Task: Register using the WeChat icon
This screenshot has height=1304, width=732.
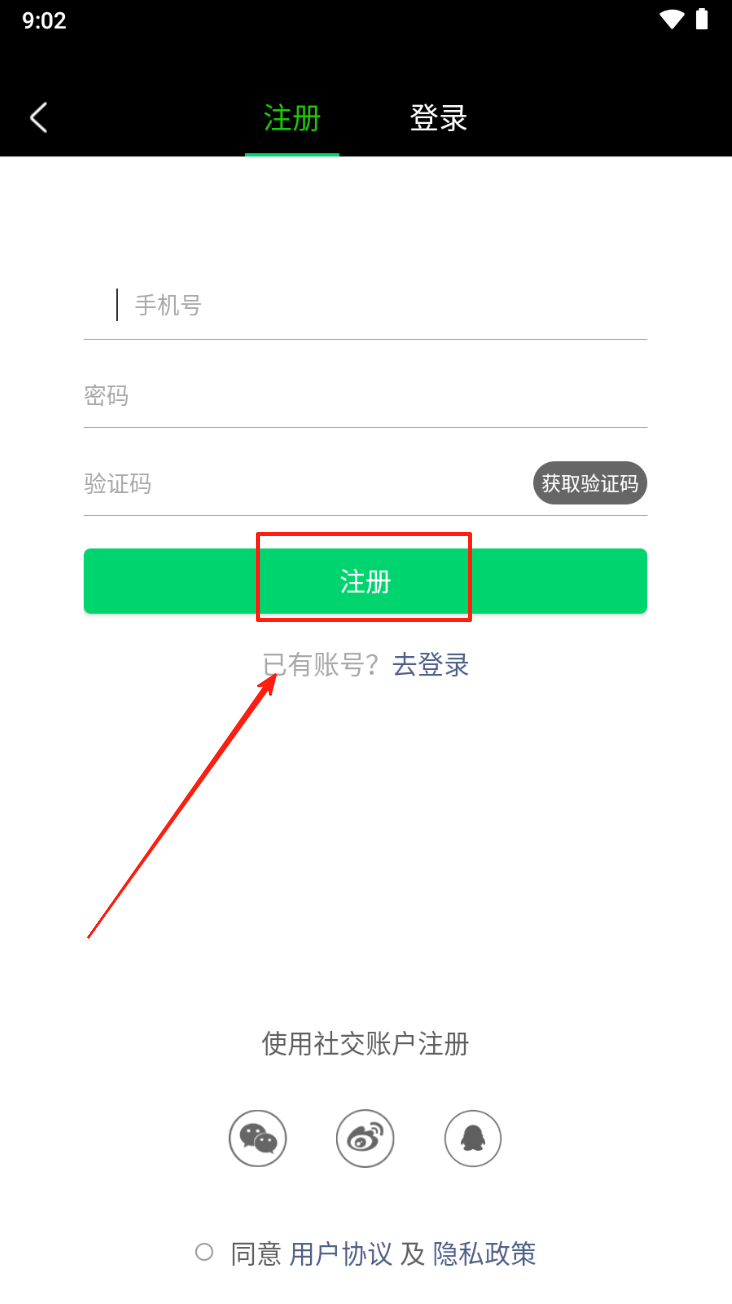Action: tap(258, 1138)
